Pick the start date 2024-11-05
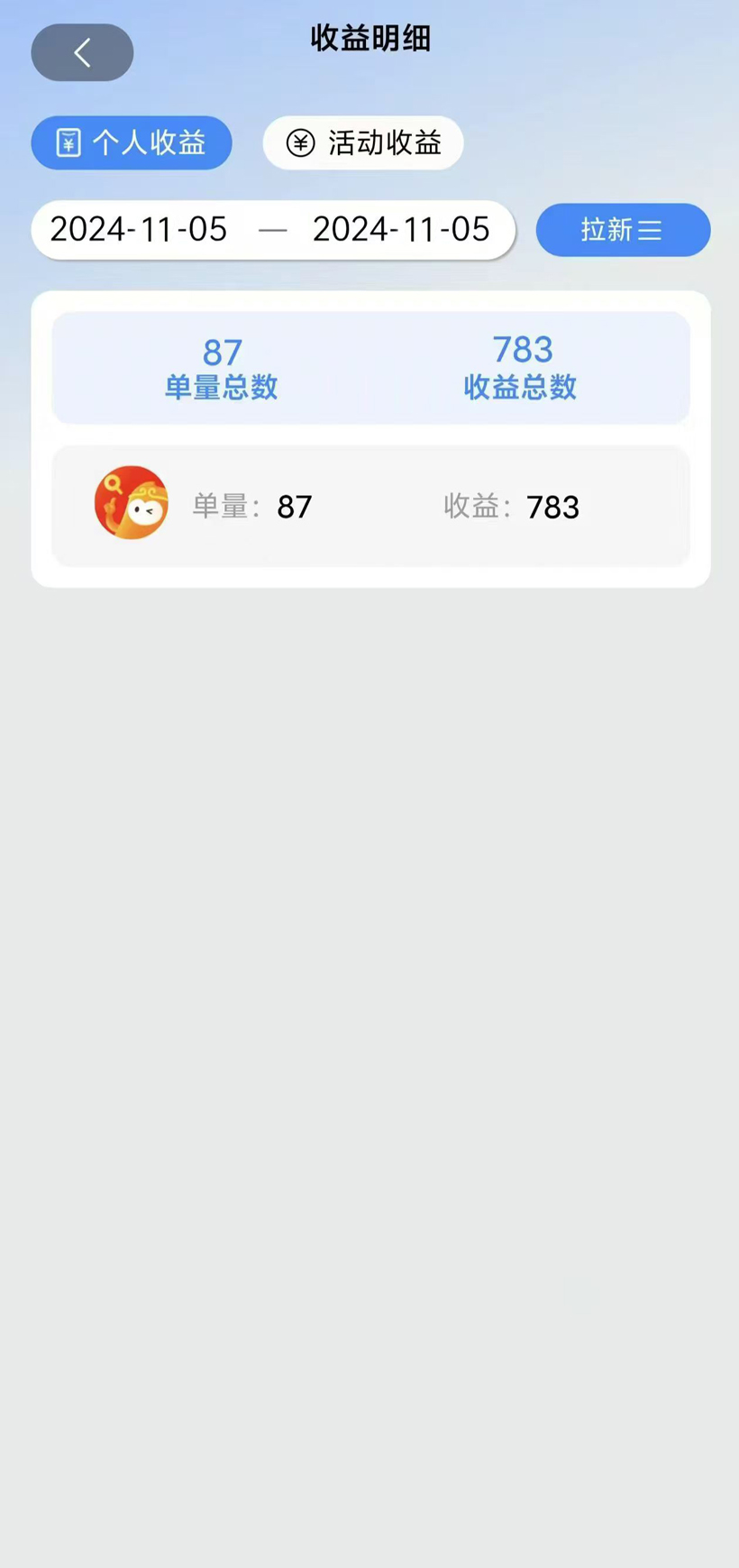Screen dimensions: 739x1568 pos(139,230)
